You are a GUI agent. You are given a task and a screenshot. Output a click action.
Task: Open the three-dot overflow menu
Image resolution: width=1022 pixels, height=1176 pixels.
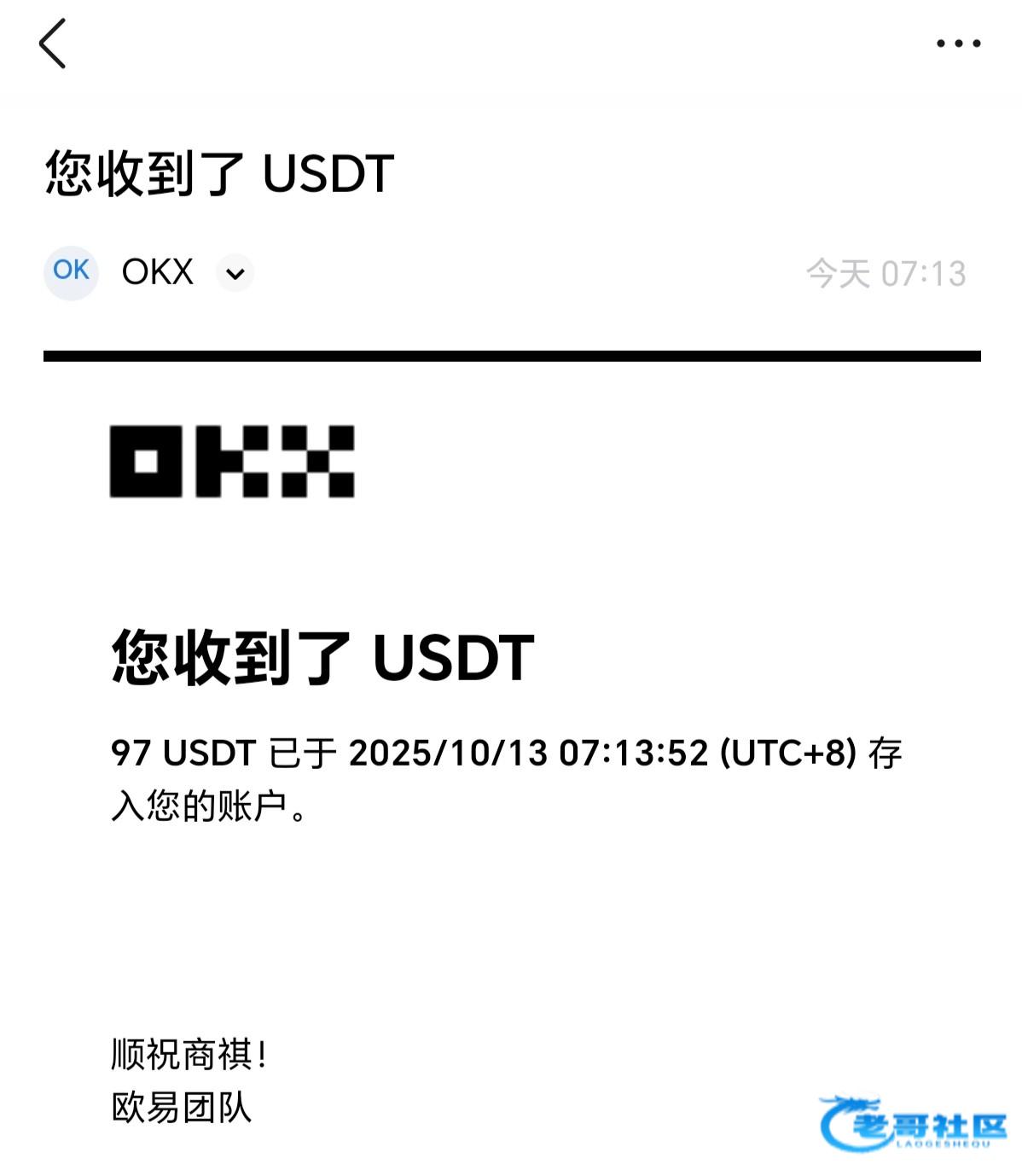point(958,44)
